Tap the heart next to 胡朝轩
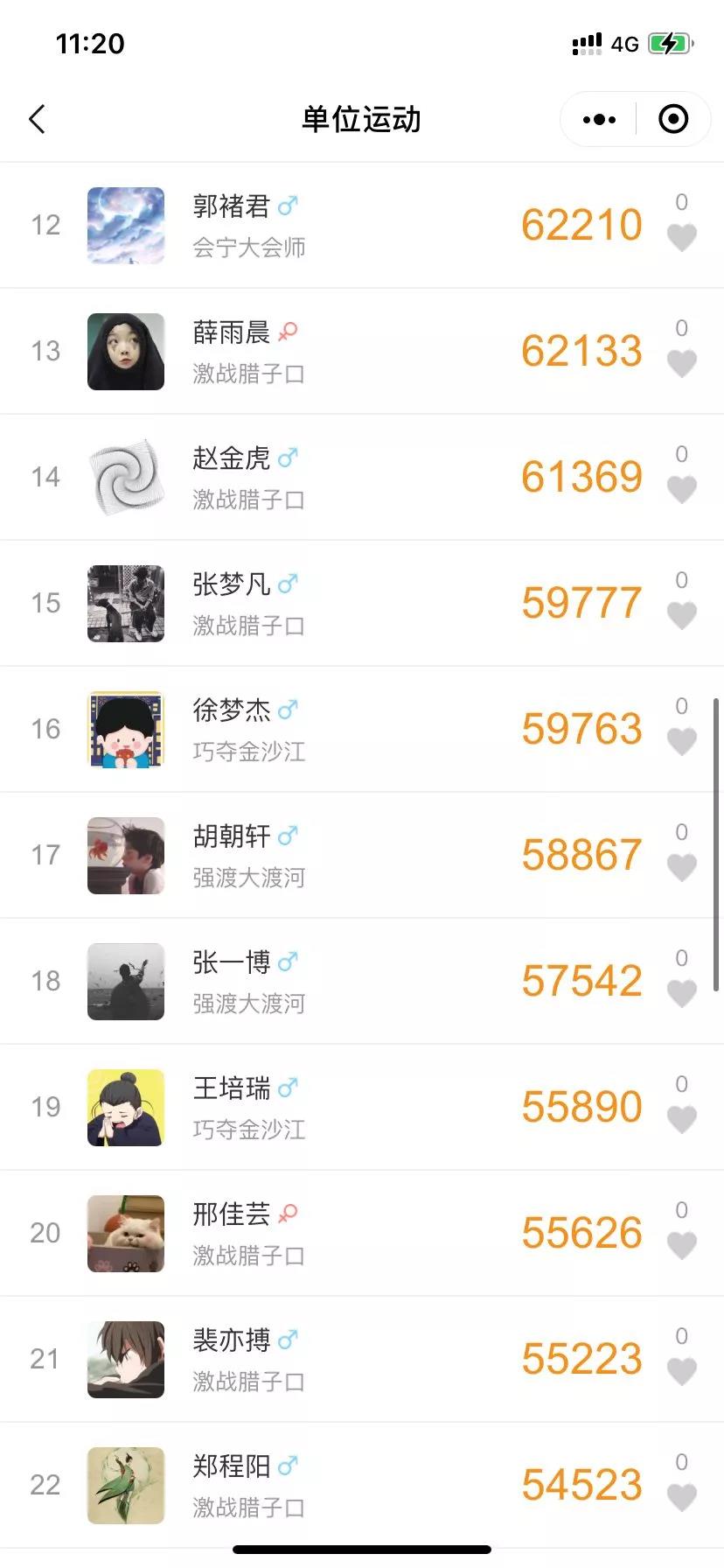724x1568 pixels. pyautogui.click(x=681, y=867)
